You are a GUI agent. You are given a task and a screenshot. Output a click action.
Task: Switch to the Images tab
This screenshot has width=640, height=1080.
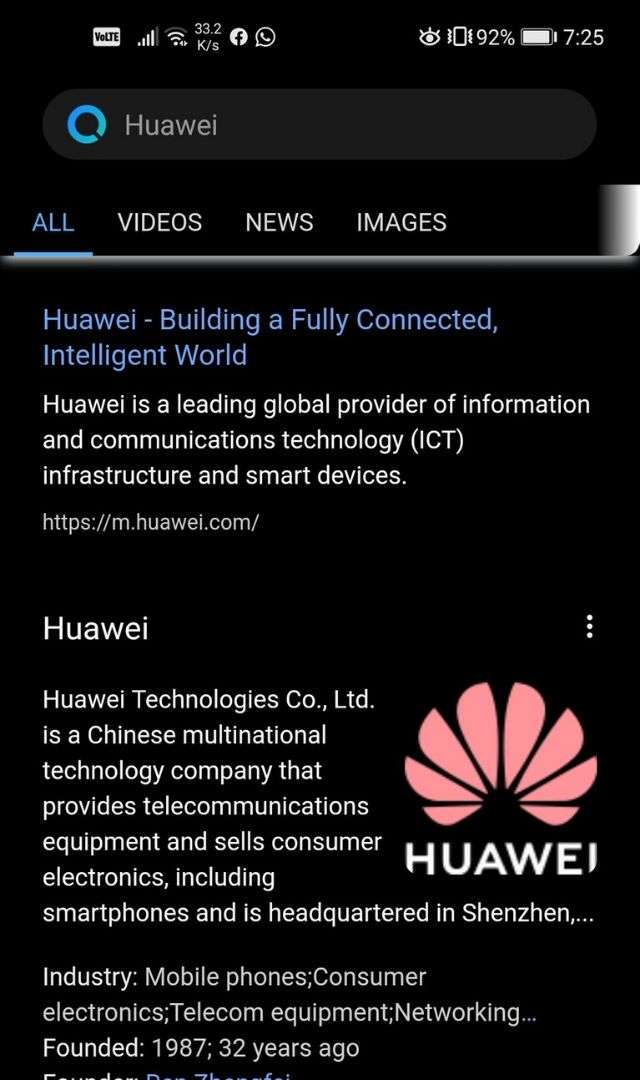pos(401,222)
